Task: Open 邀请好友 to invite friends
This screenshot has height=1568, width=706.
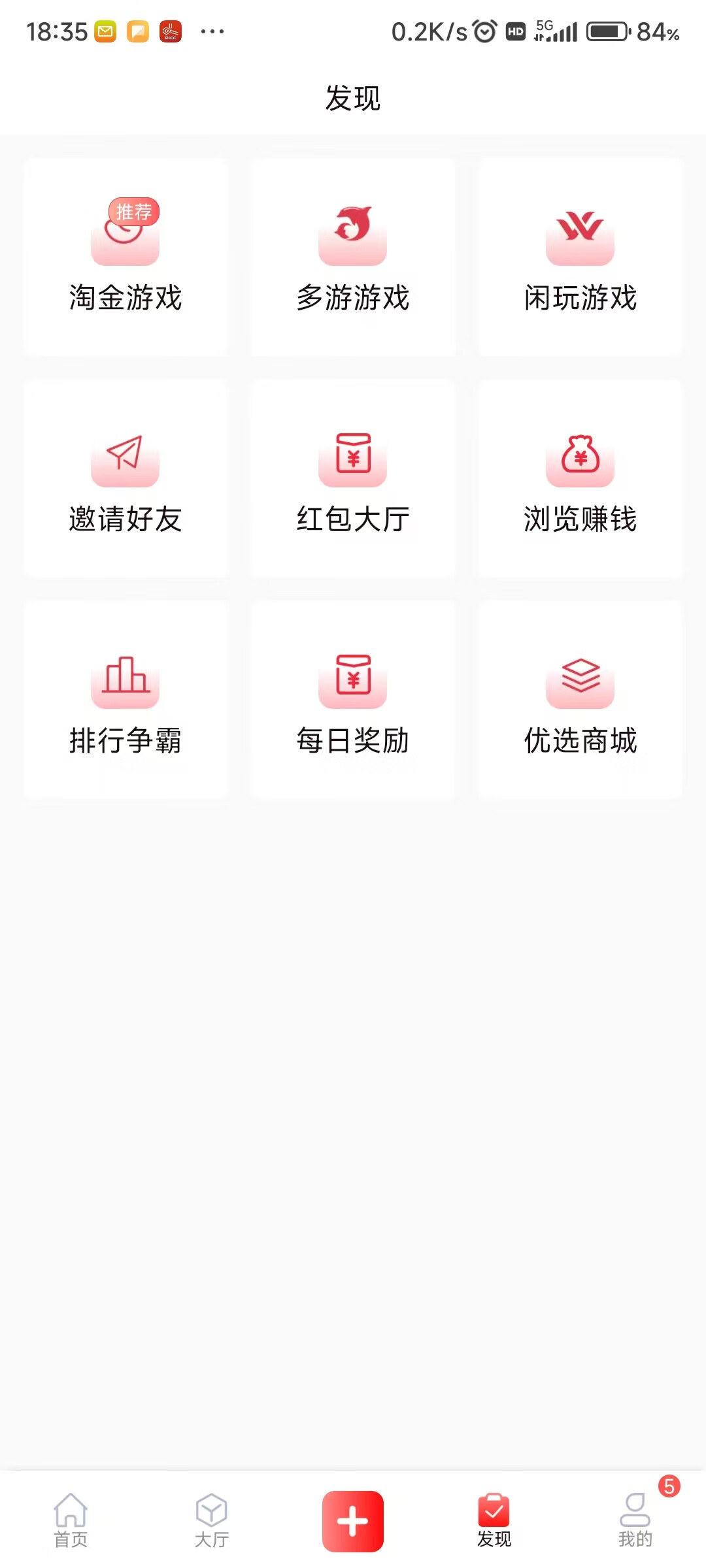Action: pyautogui.click(x=126, y=479)
